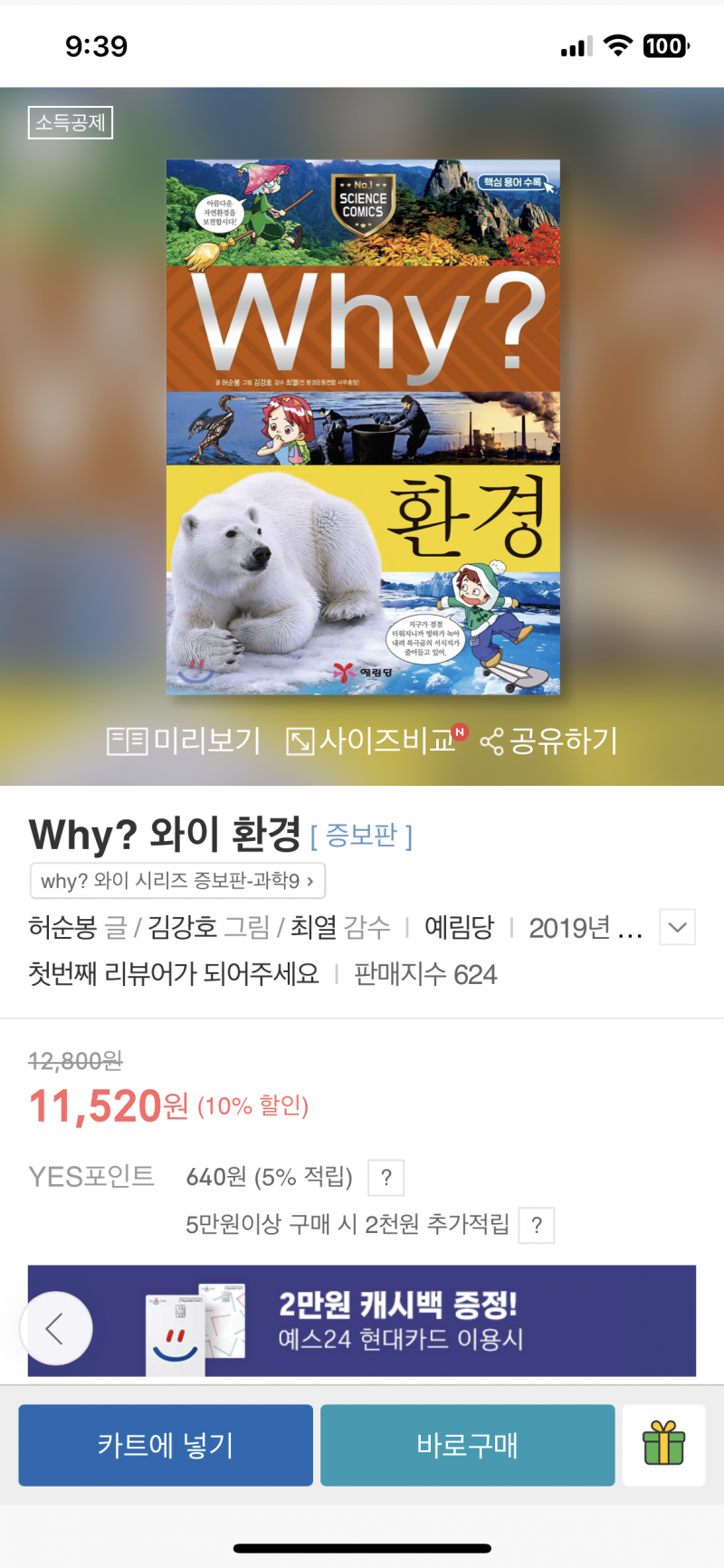Open the 2만원 캐시백 현대카드 banner
Viewport: 724px width, 1568px height.
click(398, 1321)
